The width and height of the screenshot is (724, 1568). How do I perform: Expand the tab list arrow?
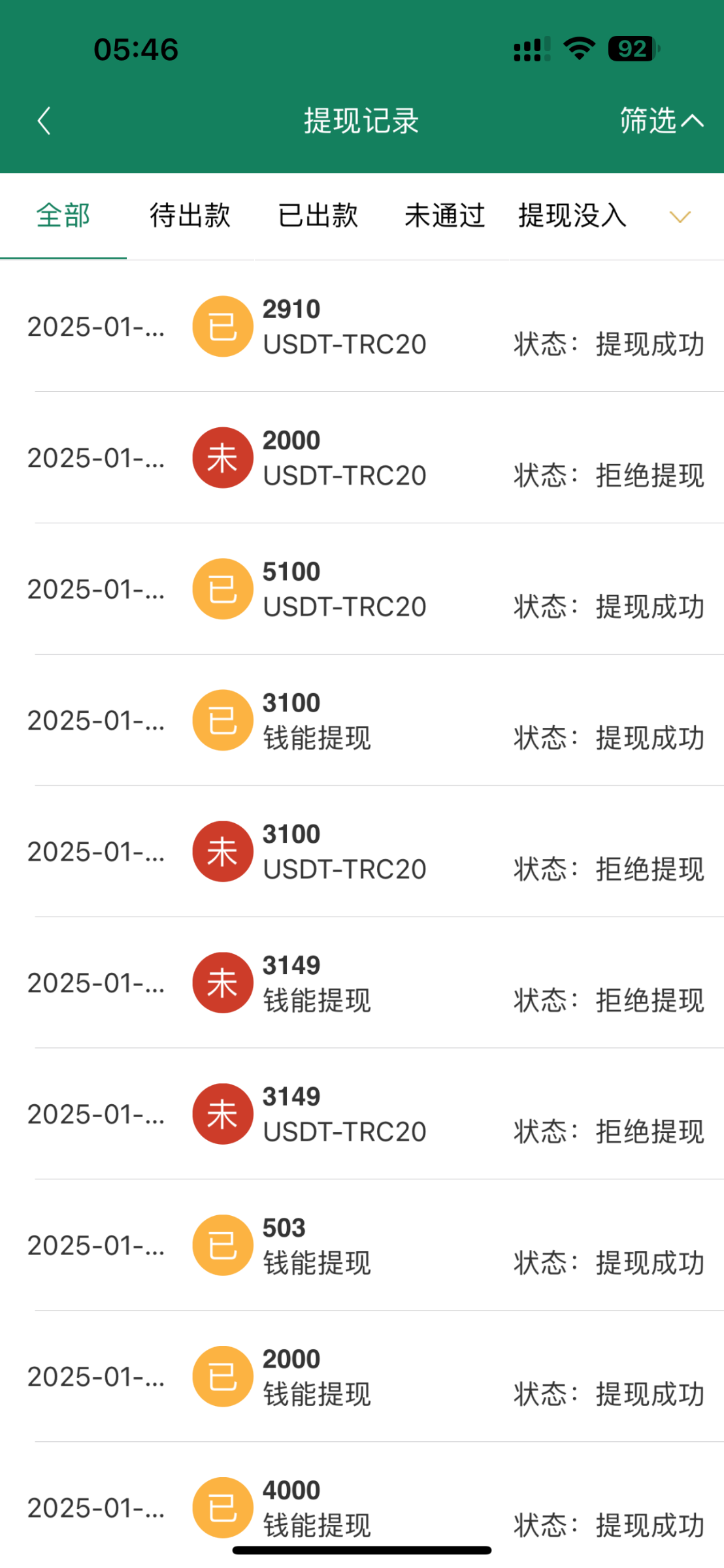(680, 217)
